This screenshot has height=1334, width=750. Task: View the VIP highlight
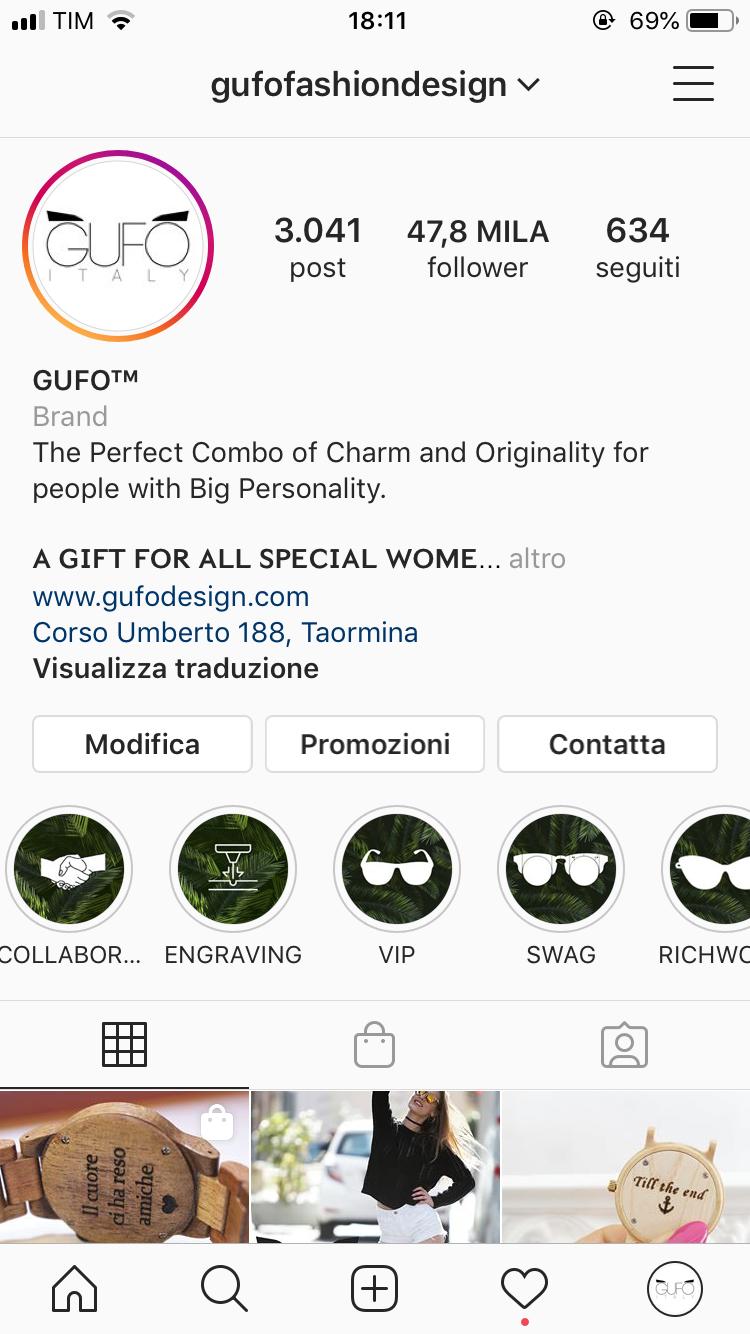click(397, 868)
